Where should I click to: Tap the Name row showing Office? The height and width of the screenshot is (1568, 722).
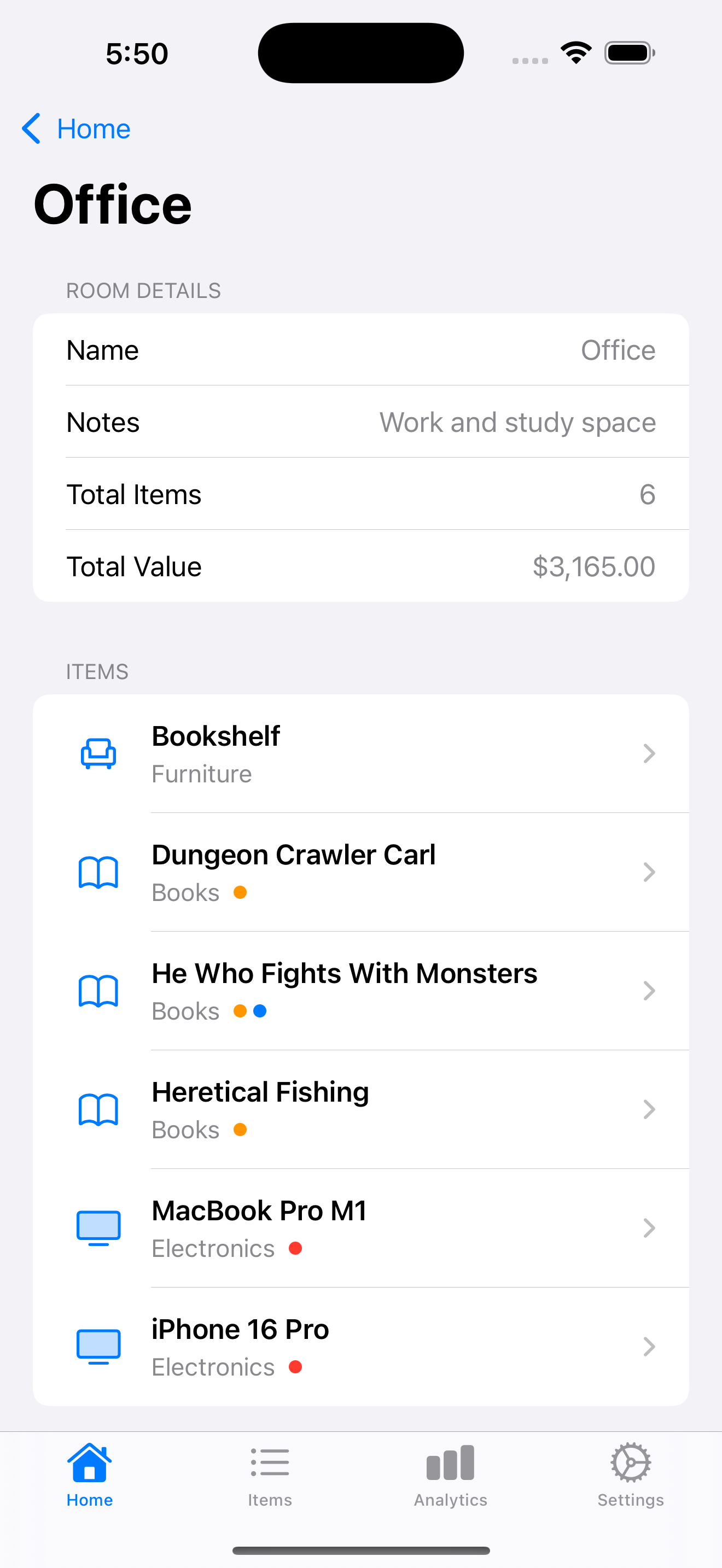(361, 349)
